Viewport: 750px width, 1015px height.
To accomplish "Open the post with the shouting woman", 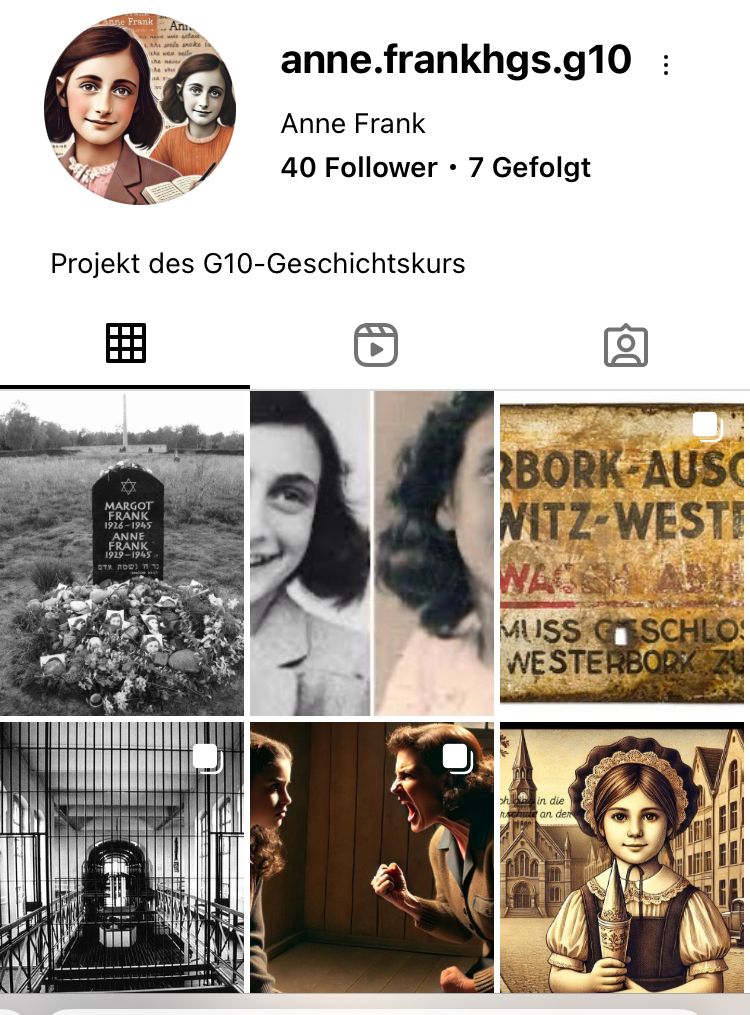I will (x=372, y=858).
